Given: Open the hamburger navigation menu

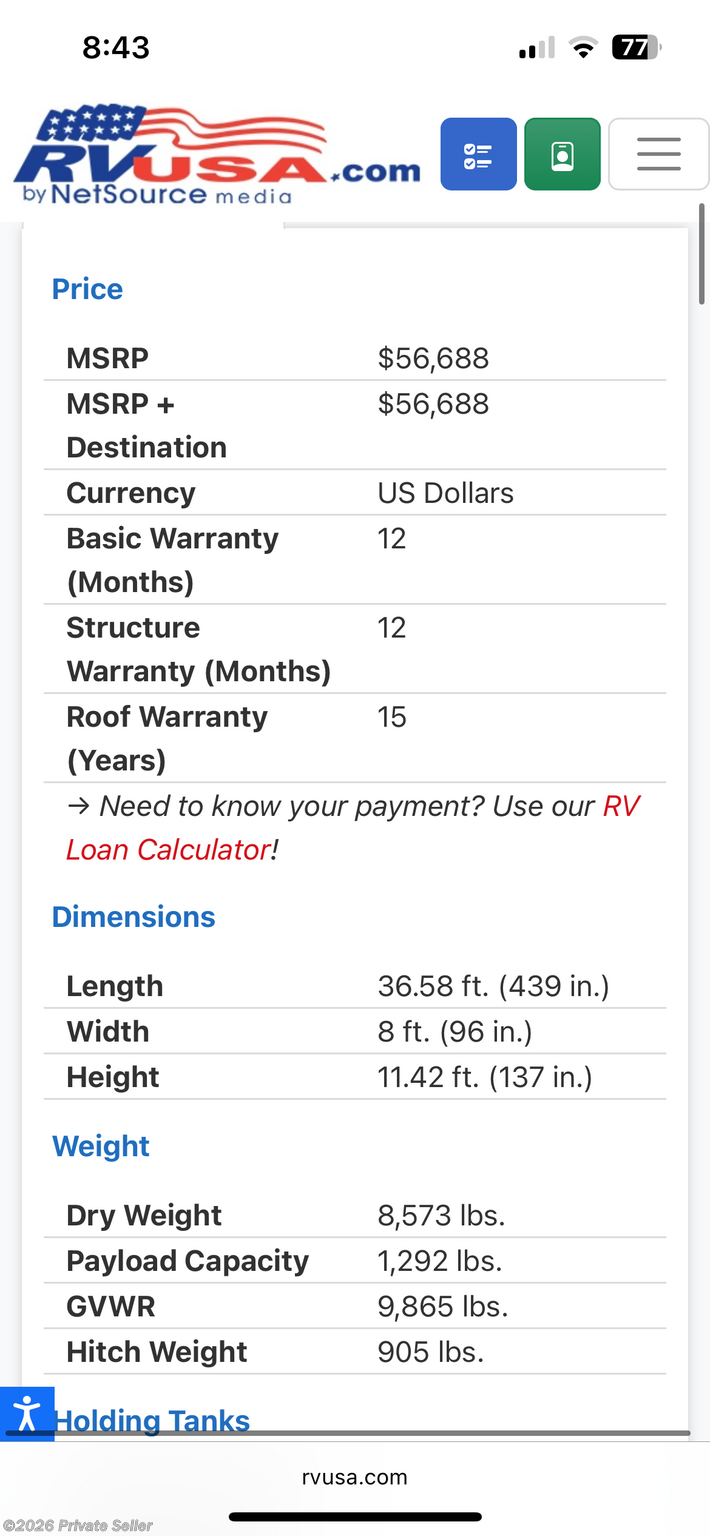Looking at the screenshot, I should pos(658,154).
